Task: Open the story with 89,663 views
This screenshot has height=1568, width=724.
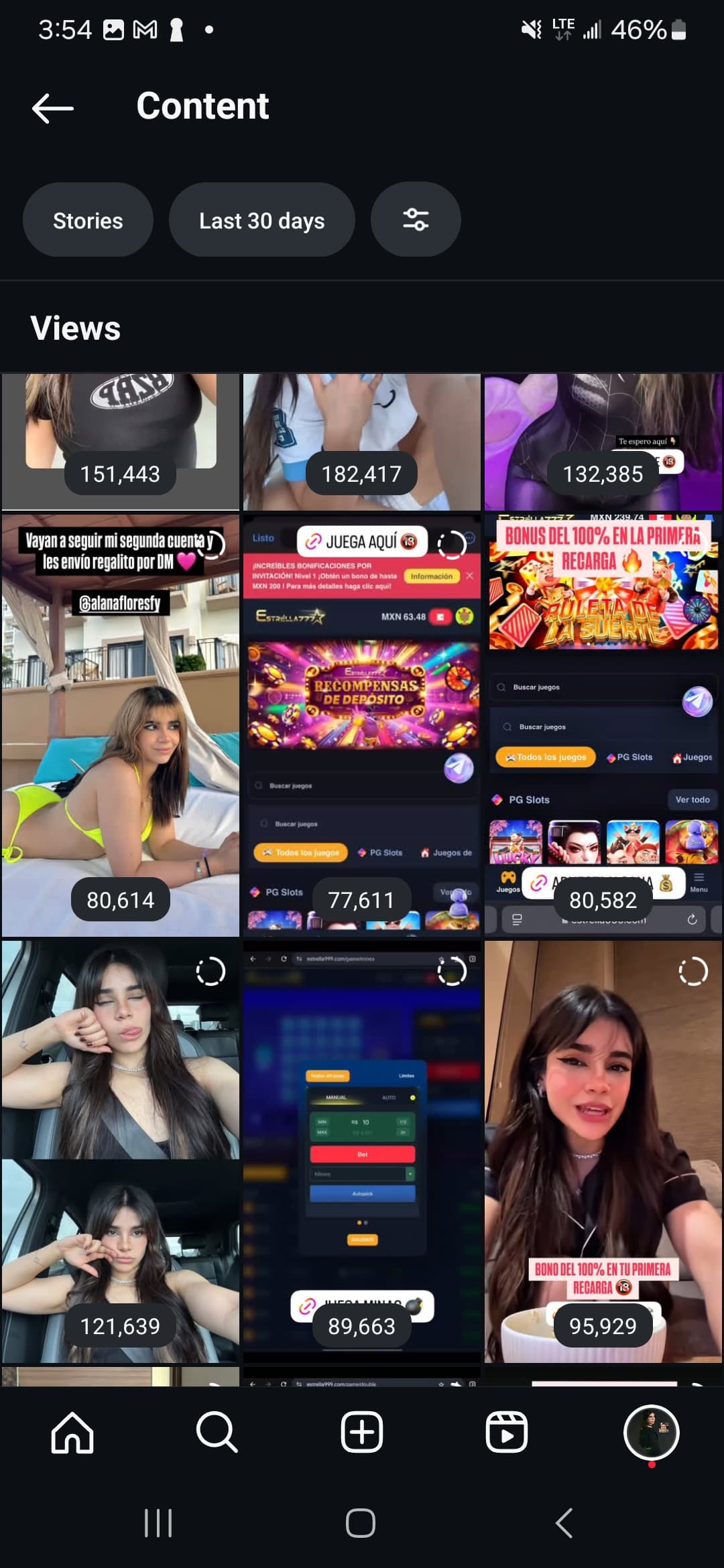Action: point(361,1151)
